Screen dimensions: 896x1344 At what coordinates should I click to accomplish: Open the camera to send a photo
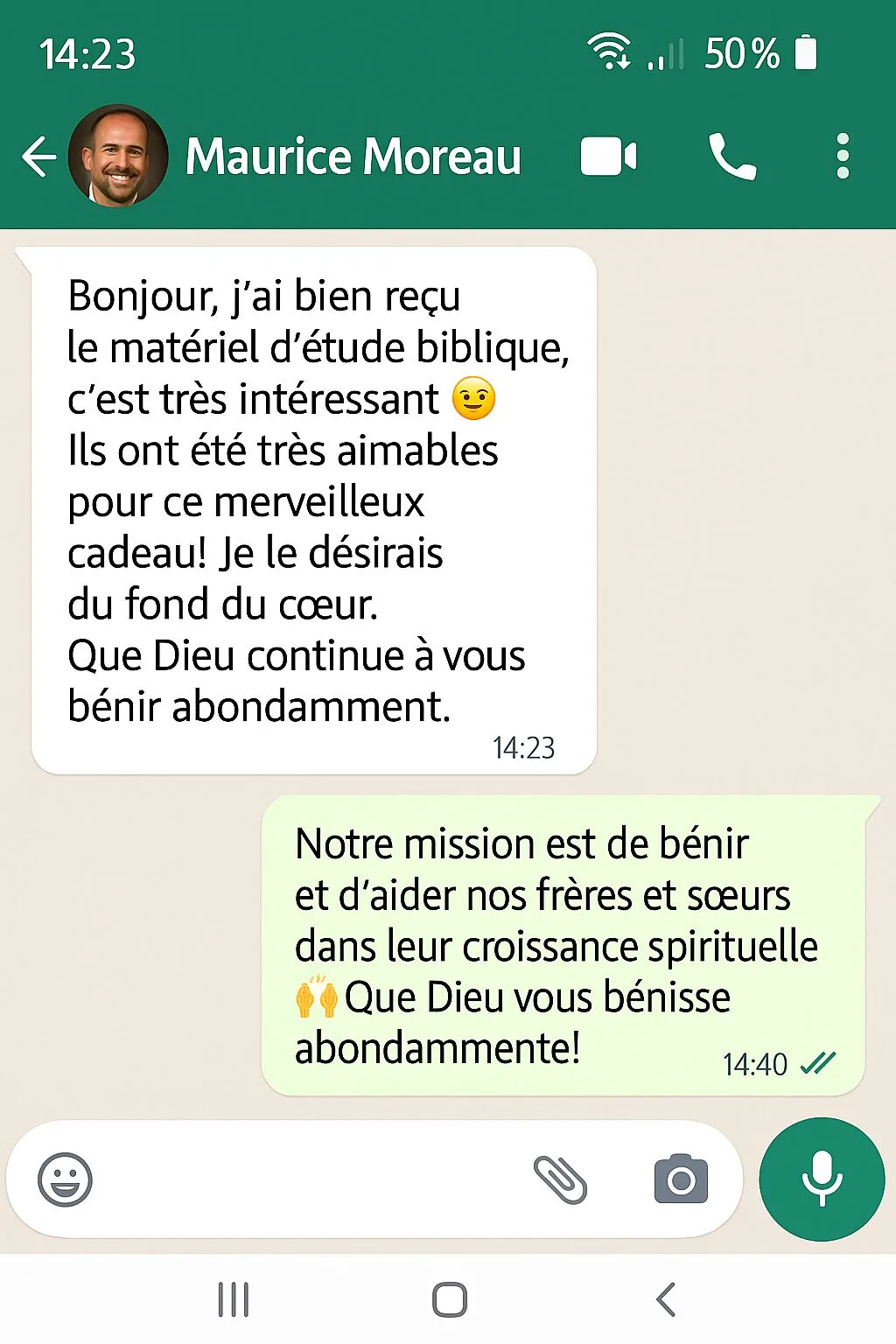pyautogui.click(x=681, y=1179)
